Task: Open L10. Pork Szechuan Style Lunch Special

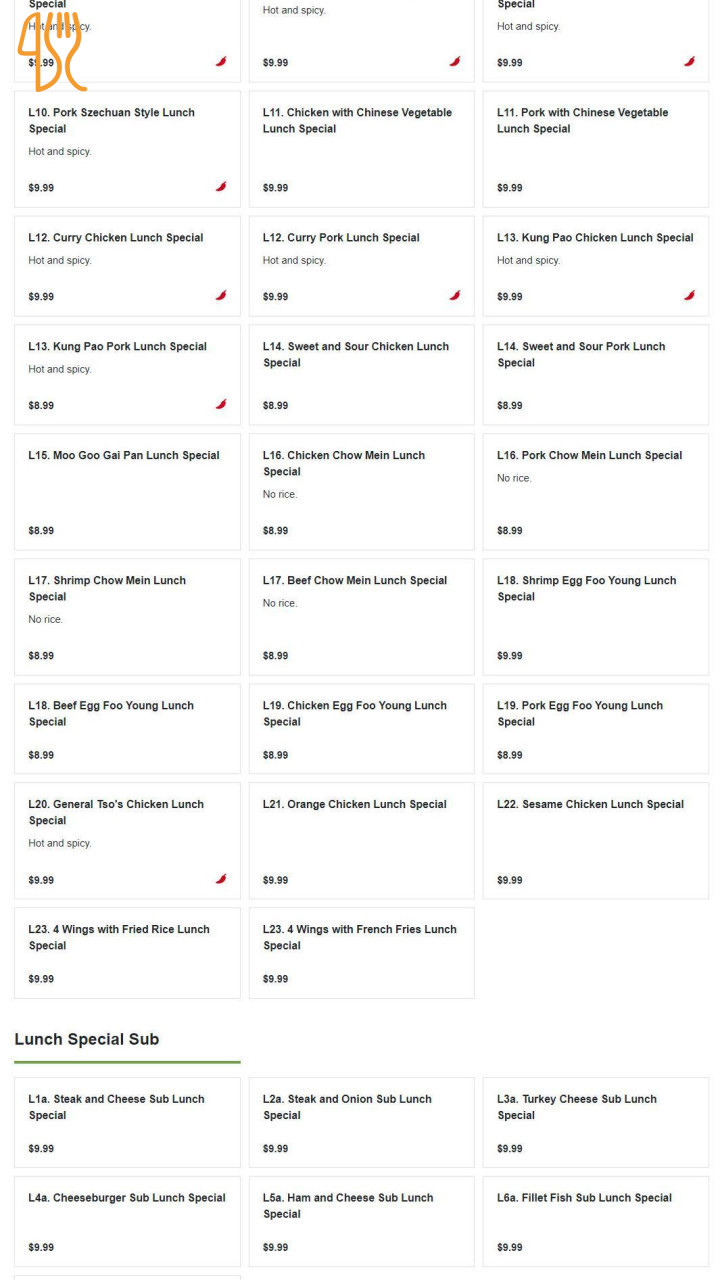Action: (x=127, y=149)
